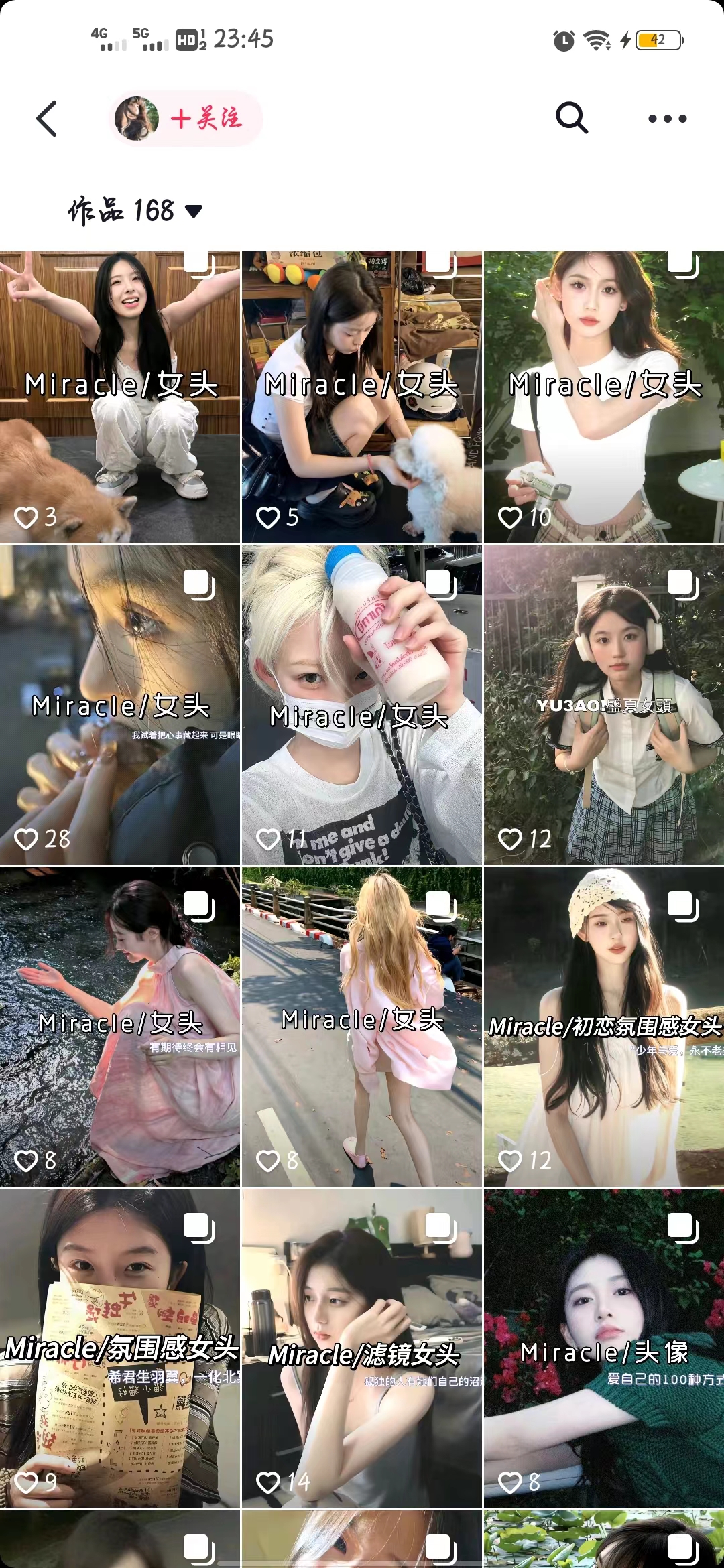Open the Miracle/氛围感女头 post
Image resolution: width=724 pixels, height=1568 pixels.
[x=120, y=1348]
